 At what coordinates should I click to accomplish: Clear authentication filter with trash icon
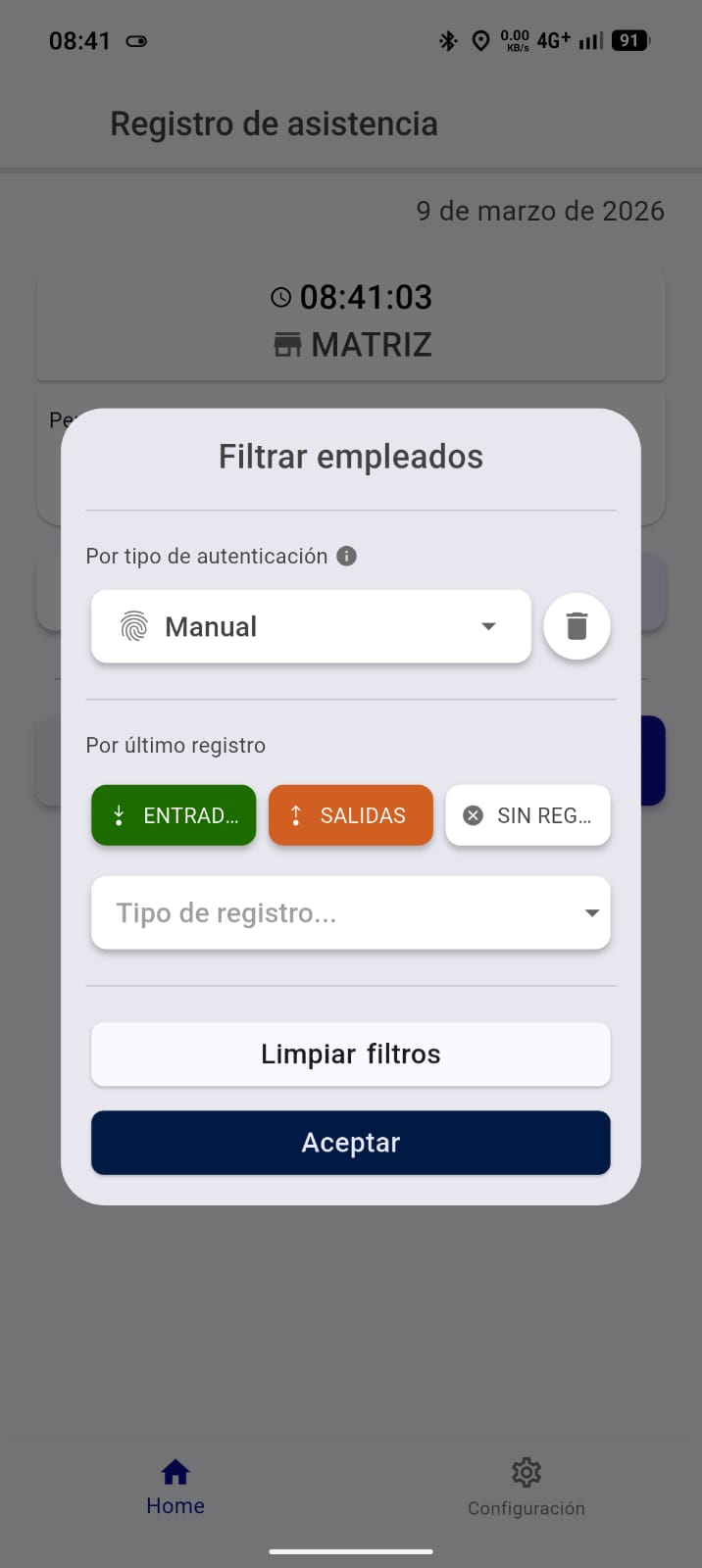[577, 626]
